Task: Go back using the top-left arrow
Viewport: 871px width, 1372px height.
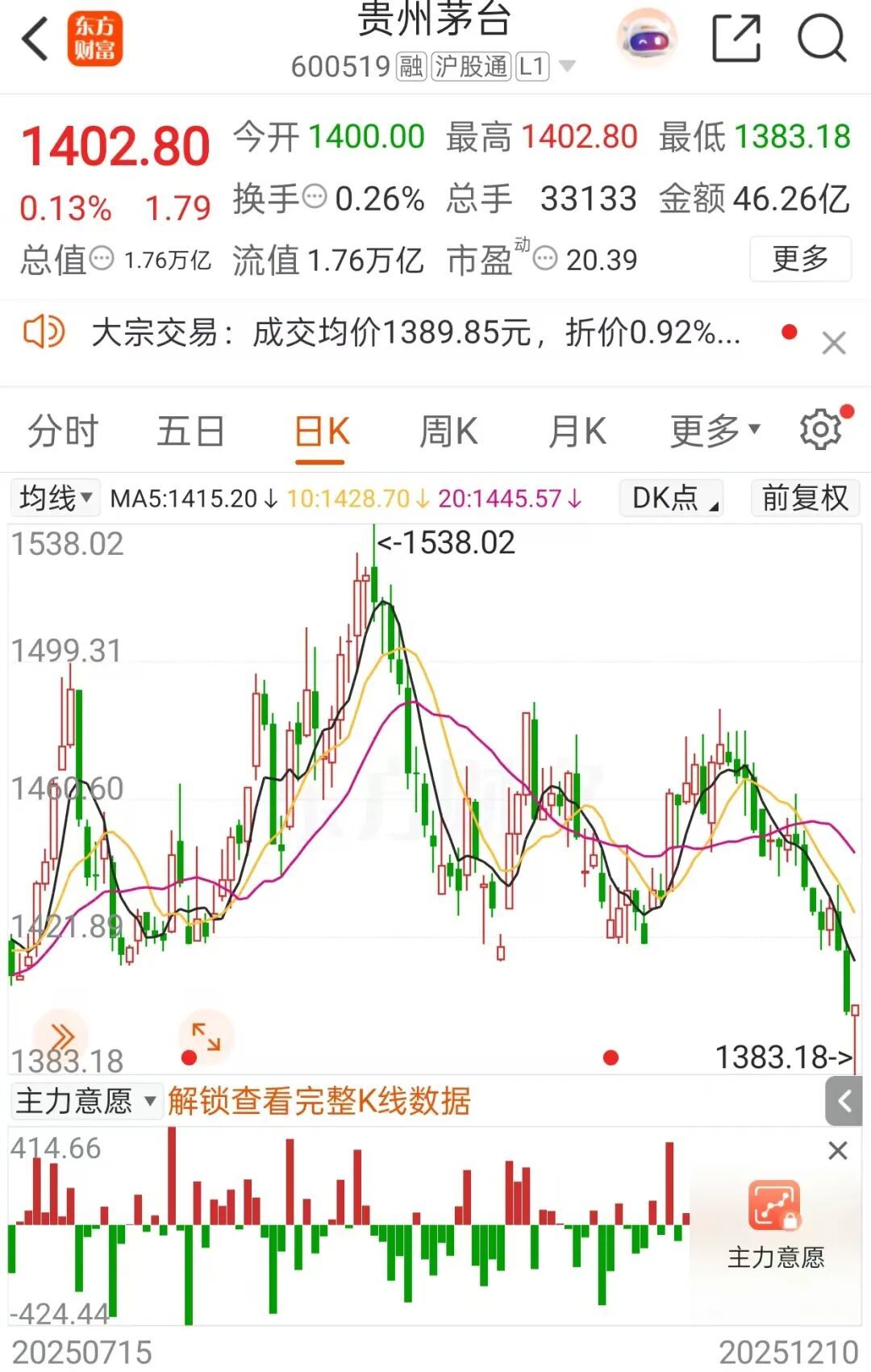Action: (35, 39)
